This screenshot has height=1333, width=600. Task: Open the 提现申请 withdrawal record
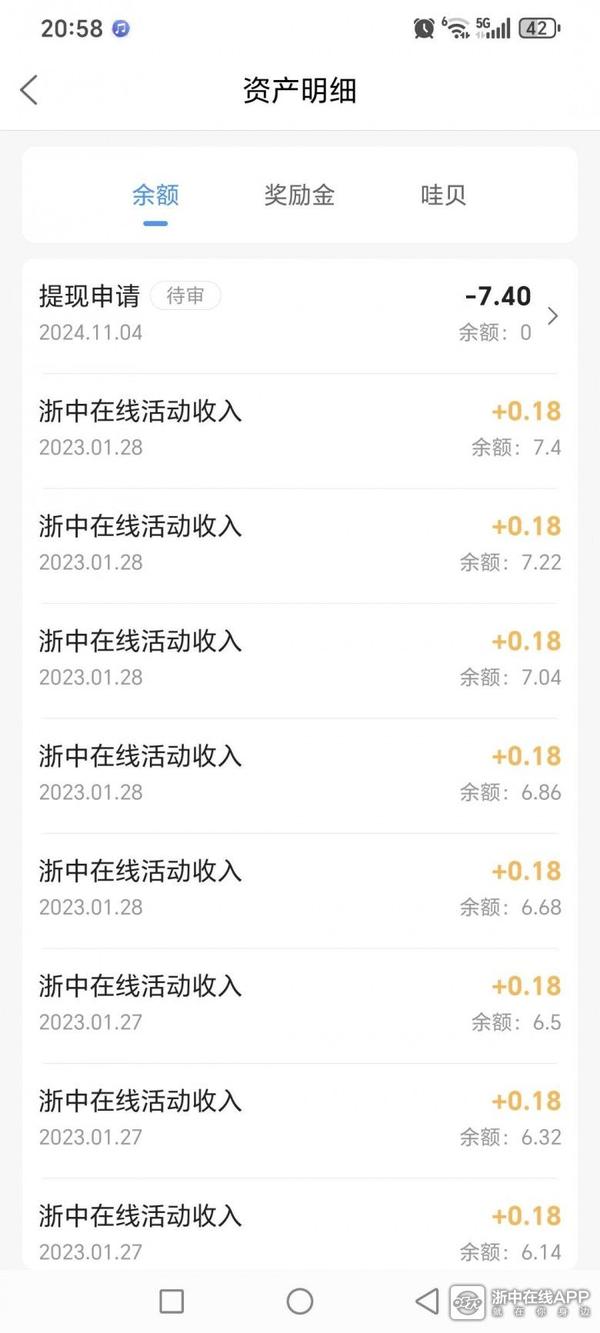click(x=299, y=315)
